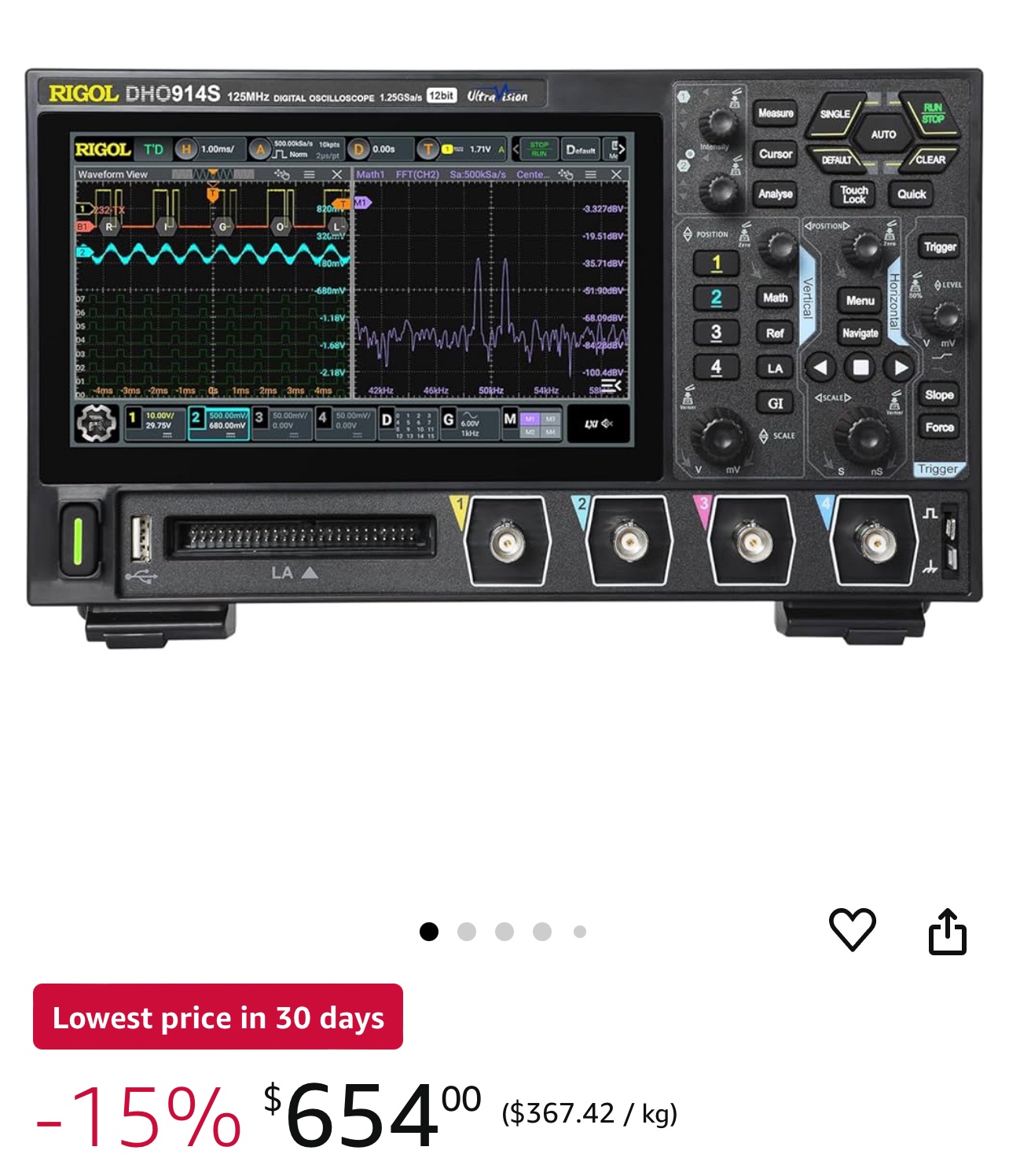Add the oscilloscope to your wish list
This screenshot has width=1009, height=1176.
(x=852, y=929)
